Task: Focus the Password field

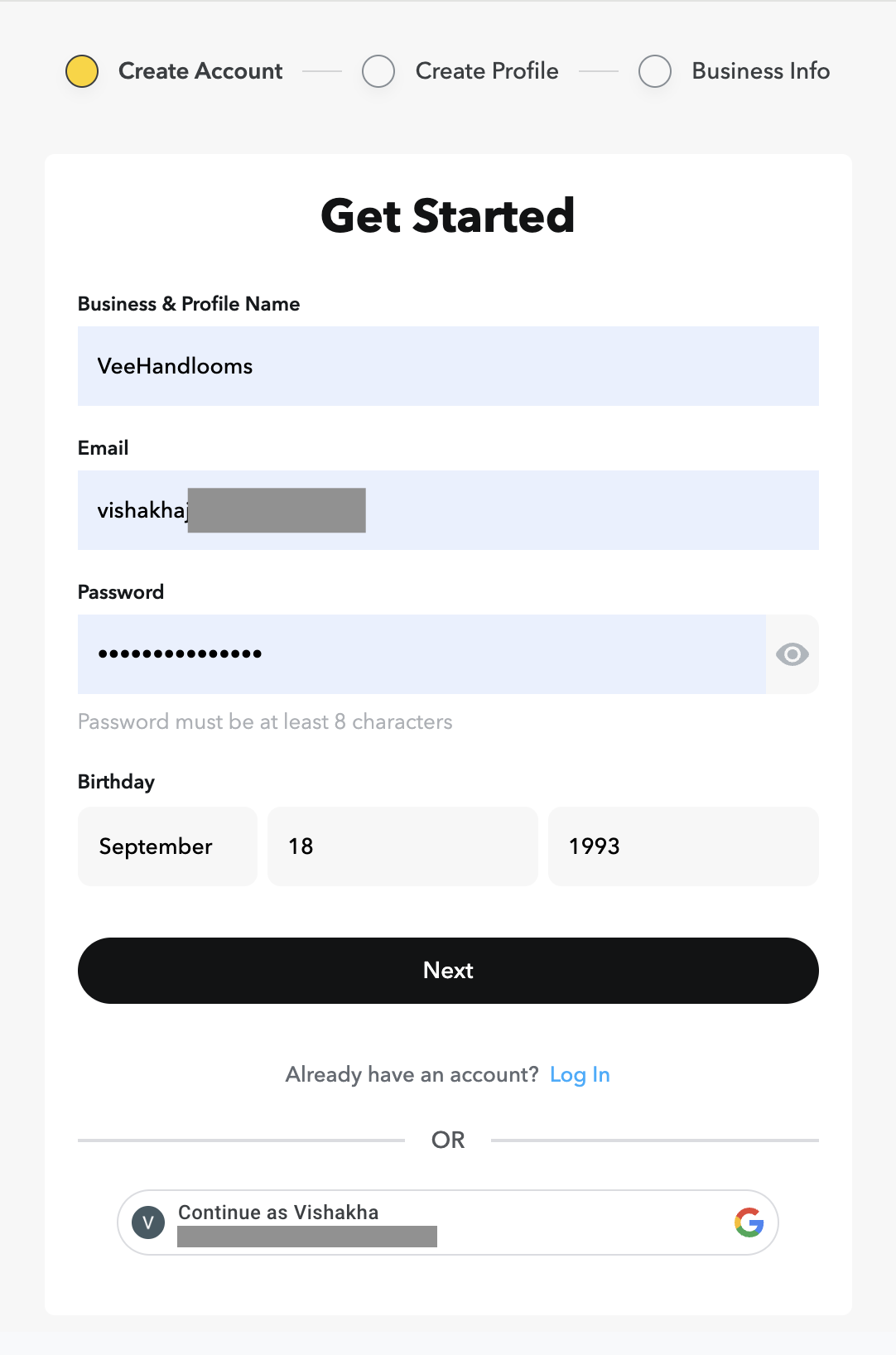Action: point(421,654)
